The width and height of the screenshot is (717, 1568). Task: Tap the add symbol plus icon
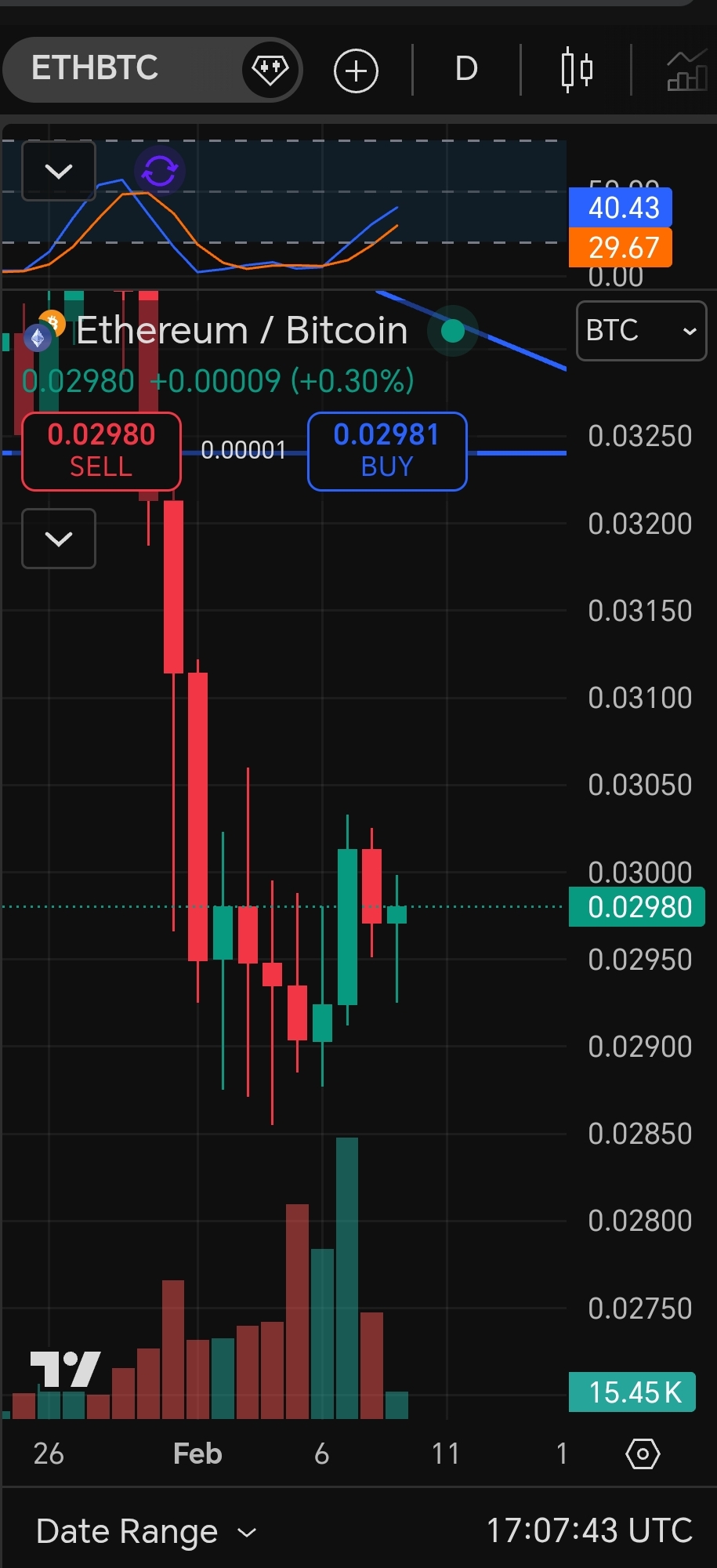click(x=356, y=71)
